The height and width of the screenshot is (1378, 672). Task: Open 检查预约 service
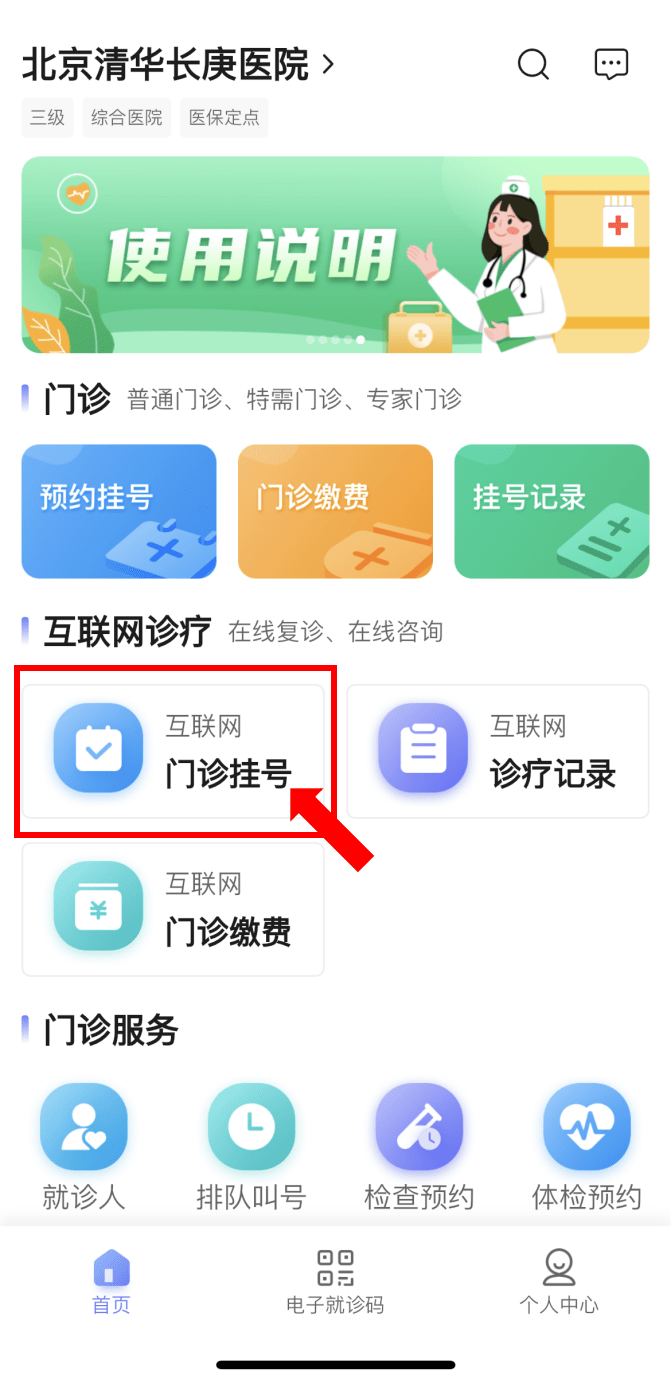419,1146
